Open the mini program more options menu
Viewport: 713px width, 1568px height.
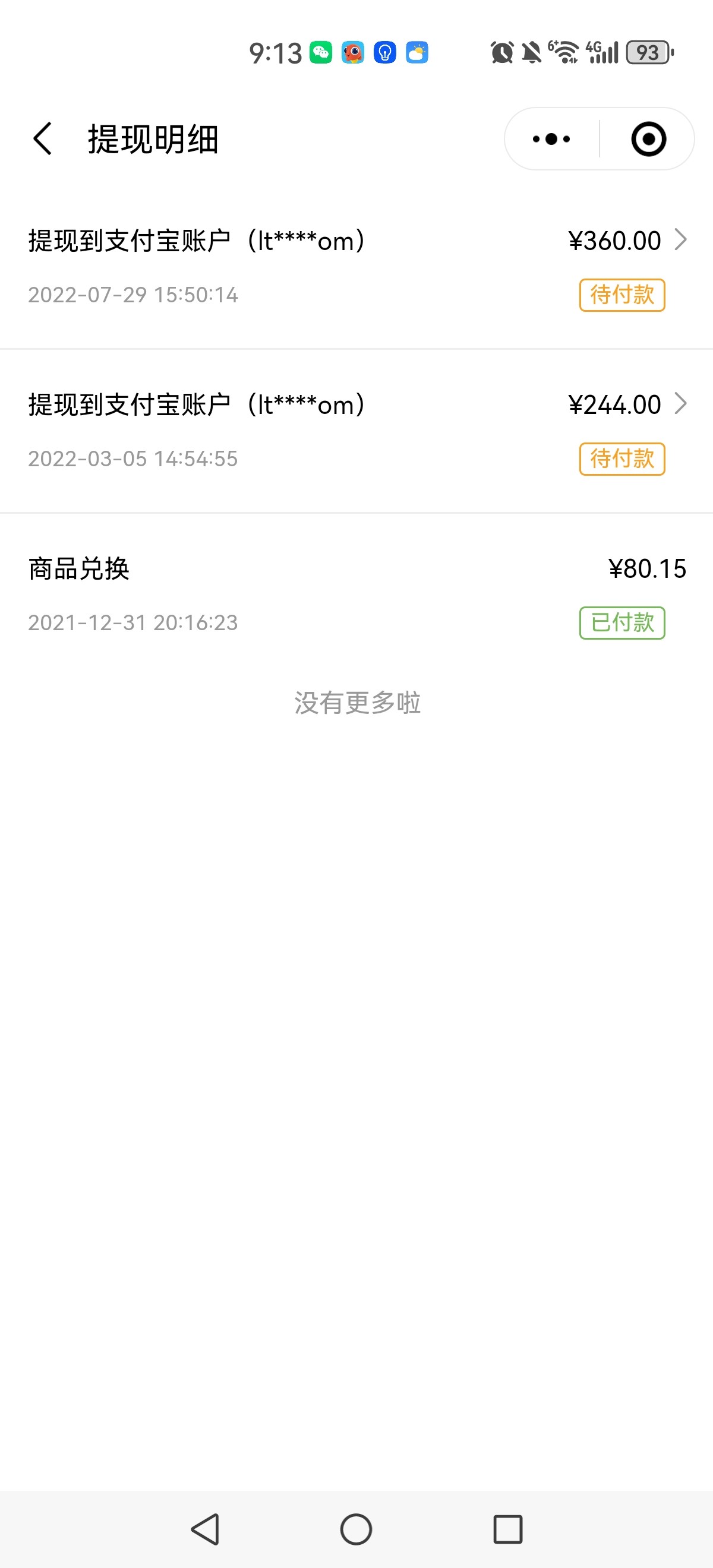click(x=551, y=139)
